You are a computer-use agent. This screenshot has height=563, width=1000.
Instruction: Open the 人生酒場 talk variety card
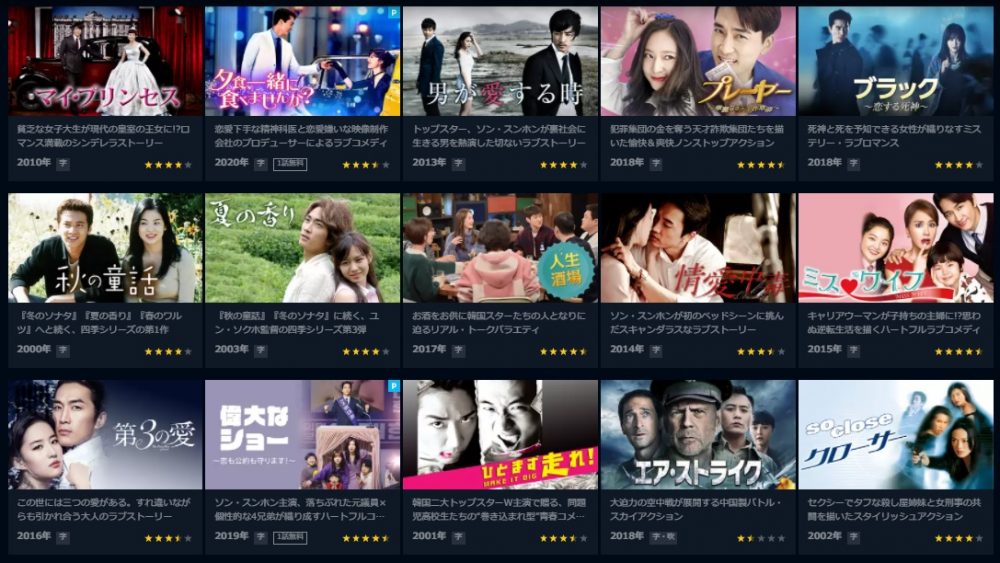pyautogui.click(x=500, y=248)
